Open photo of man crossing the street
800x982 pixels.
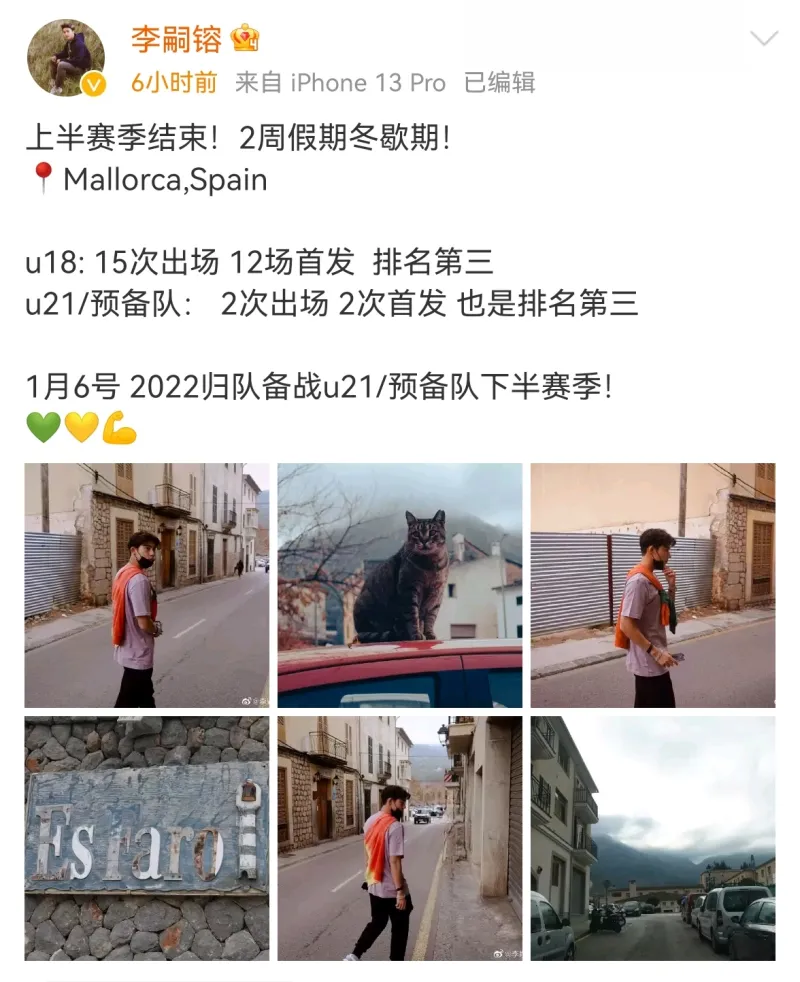[x=400, y=838]
